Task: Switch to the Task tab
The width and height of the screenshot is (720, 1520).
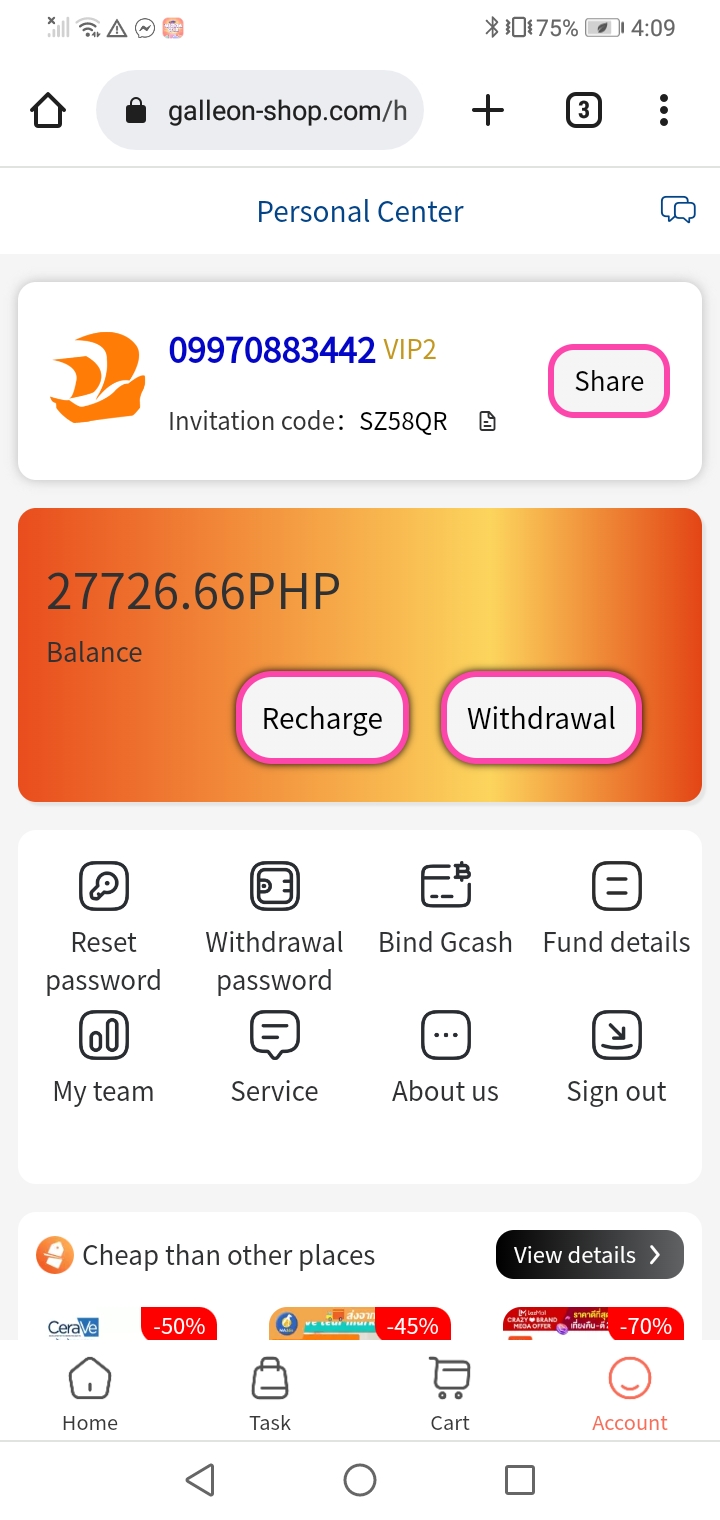Action: click(270, 1395)
